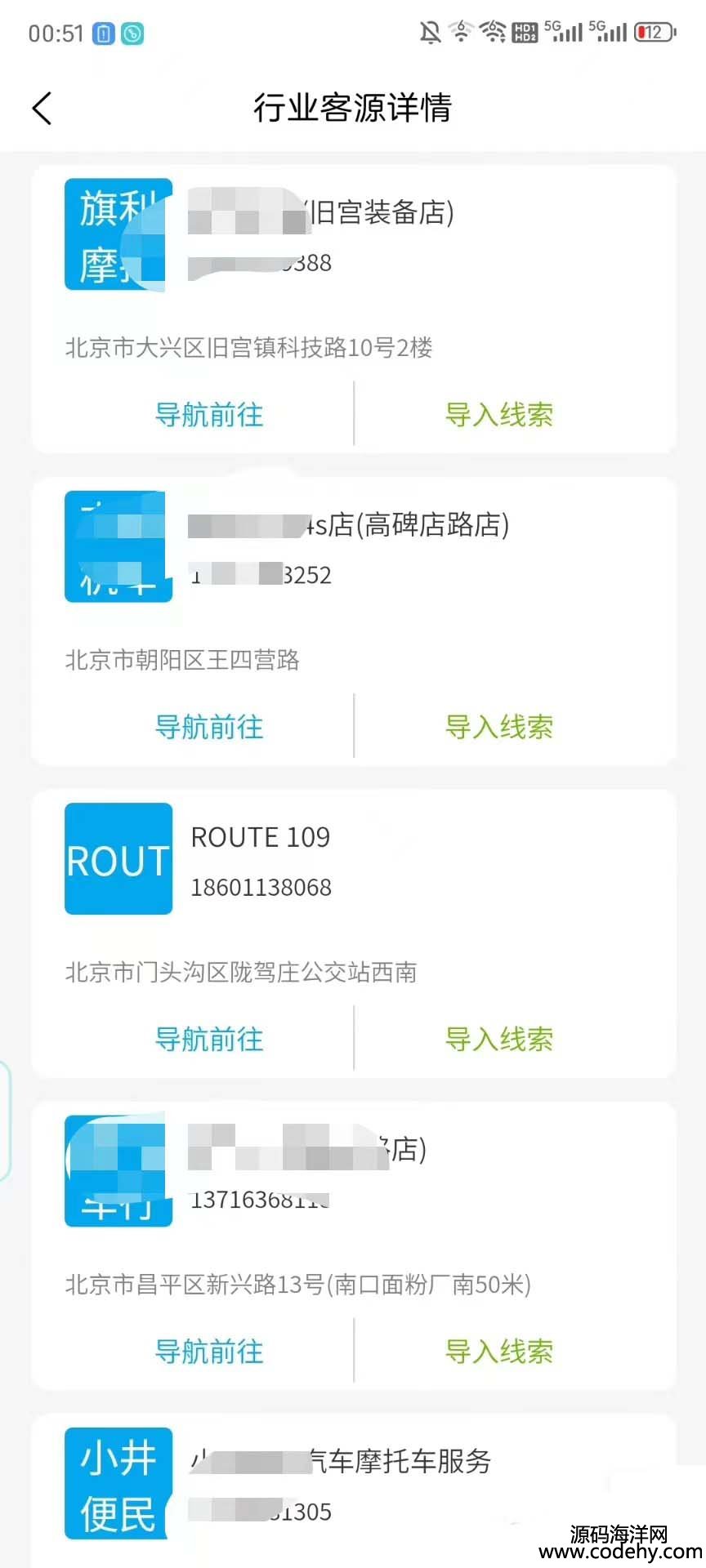Navigate to the 昌平区新兴路13号 shop
Screen dimensions: 706x1568
[209, 1352]
